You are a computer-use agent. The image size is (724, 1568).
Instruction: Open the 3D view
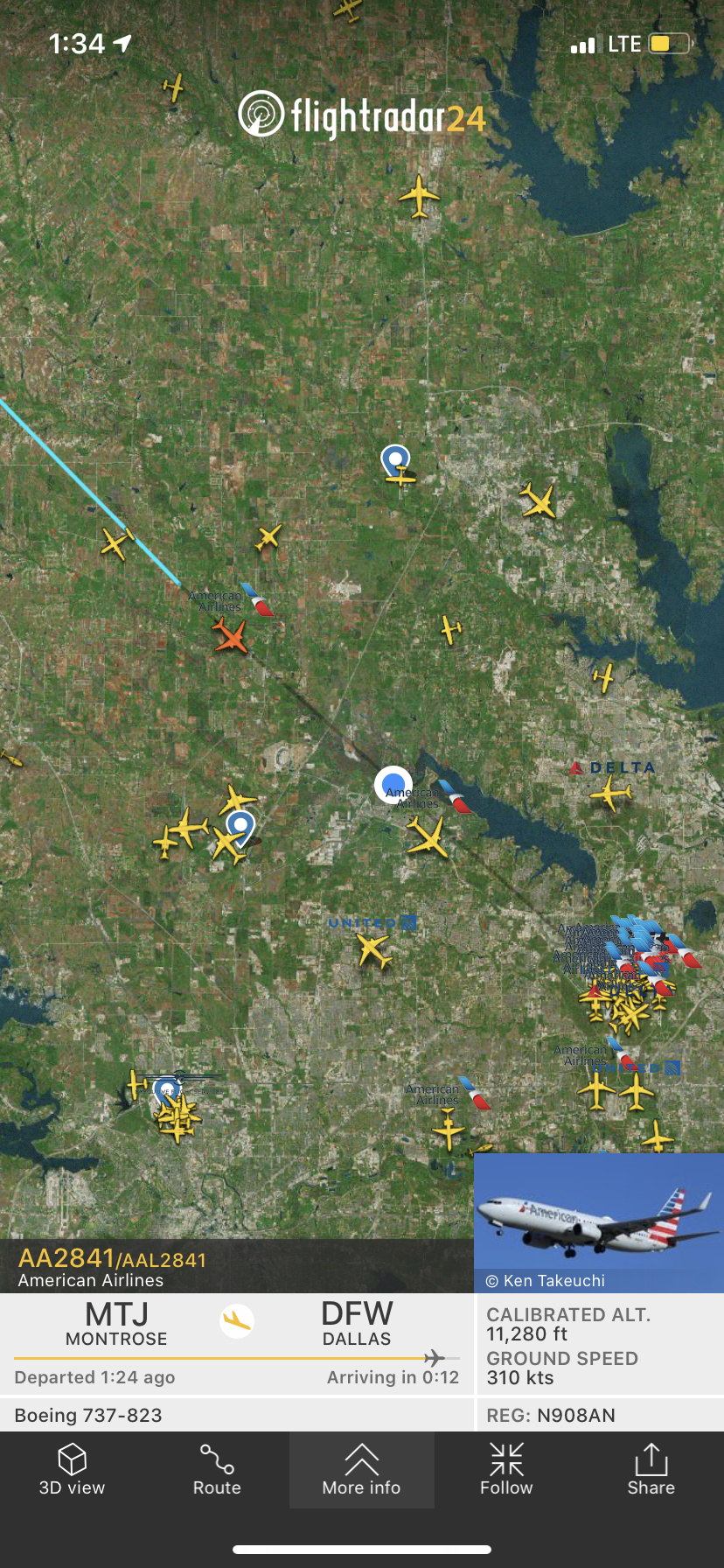point(72,1470)
